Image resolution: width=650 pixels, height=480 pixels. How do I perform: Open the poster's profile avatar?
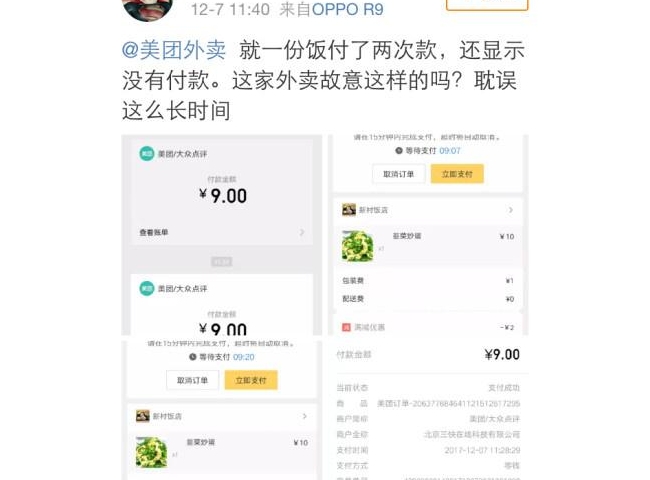click(148, 8)
